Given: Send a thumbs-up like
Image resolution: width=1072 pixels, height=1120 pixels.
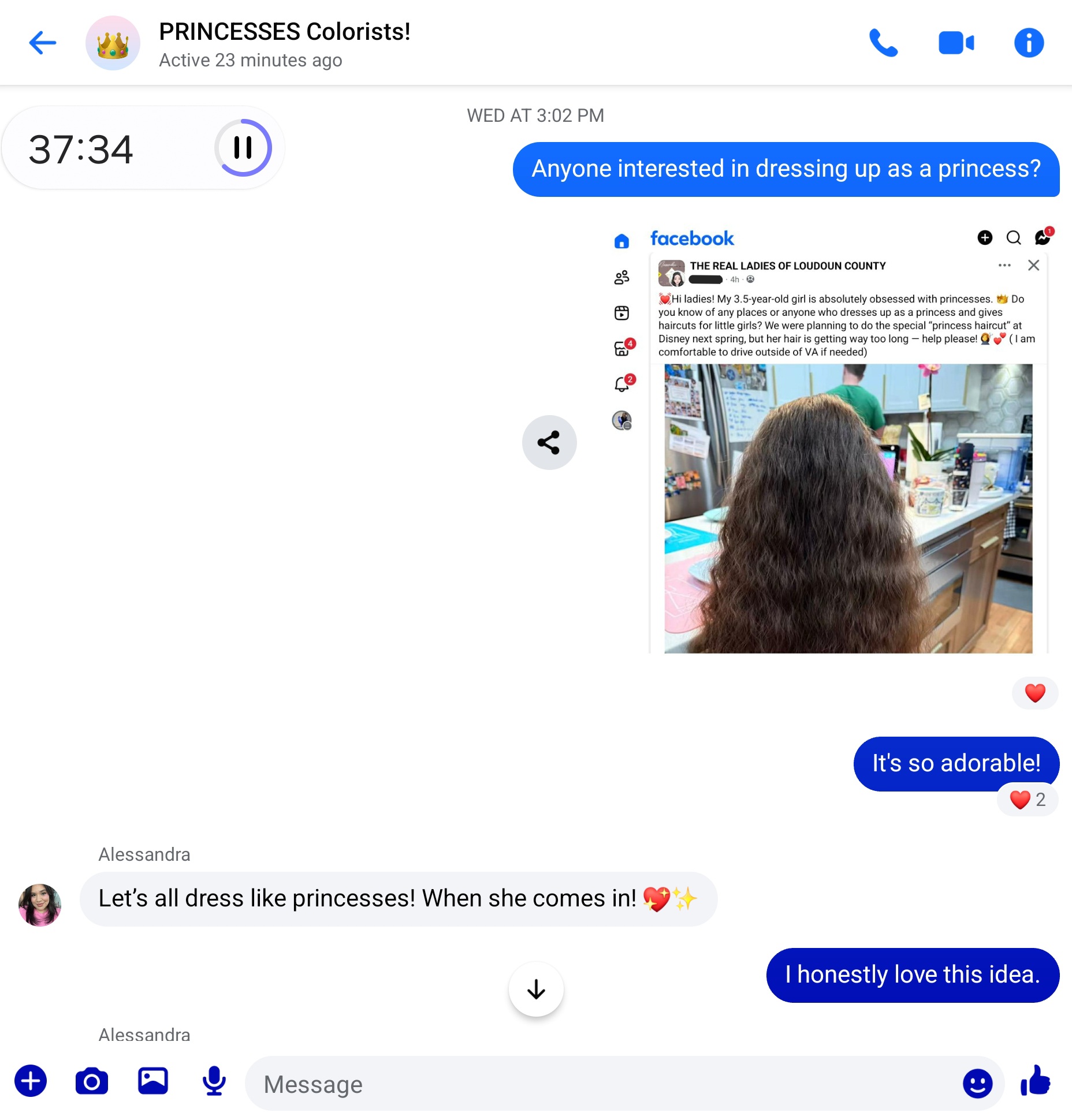Looking at the screenshot, I should click(x=1036, y=1081).
